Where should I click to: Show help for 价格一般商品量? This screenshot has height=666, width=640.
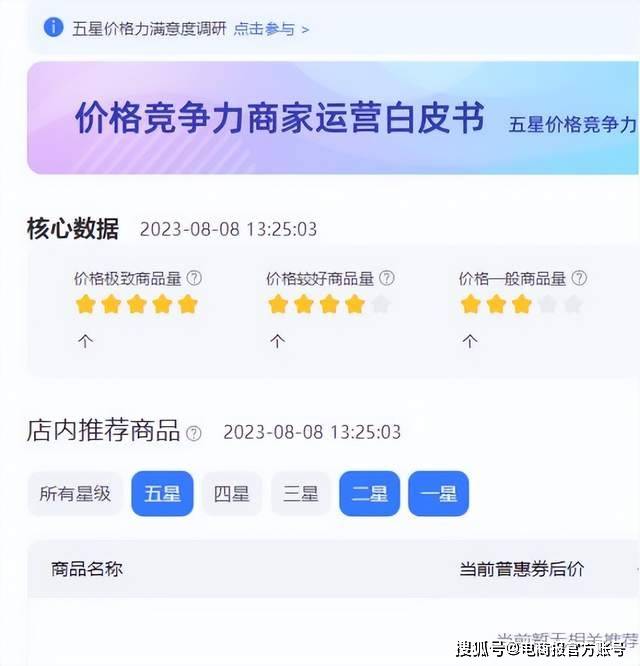(579, 278)
